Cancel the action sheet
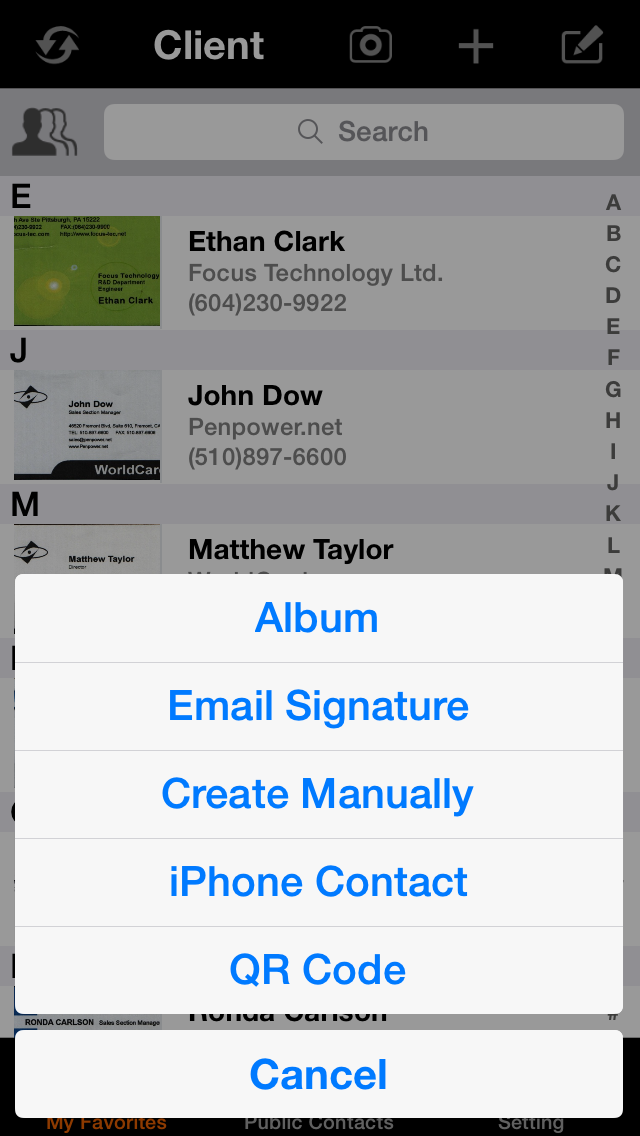This screenshot has height=1136, width=640. coord(318,1074)
